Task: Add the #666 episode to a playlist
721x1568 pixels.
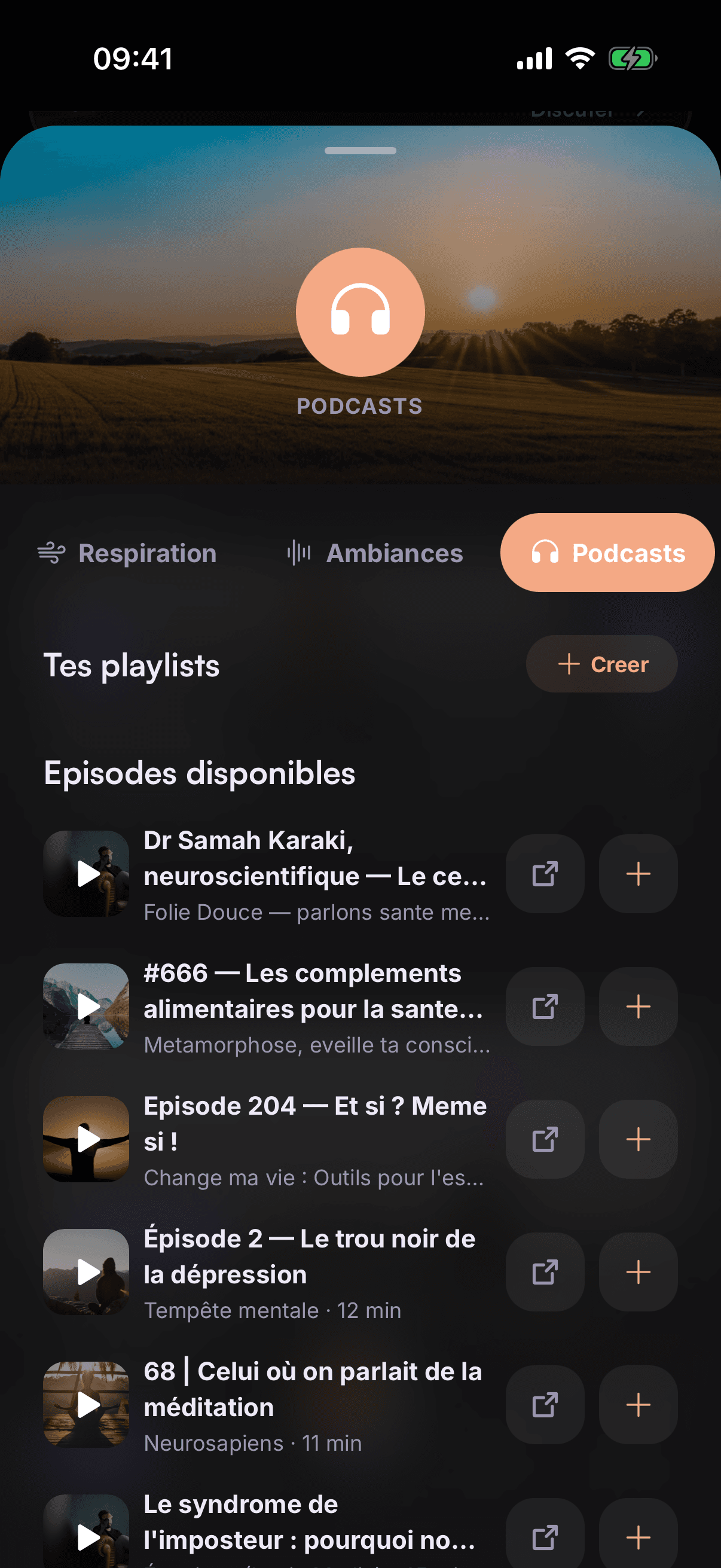Action: point(637,1006)
